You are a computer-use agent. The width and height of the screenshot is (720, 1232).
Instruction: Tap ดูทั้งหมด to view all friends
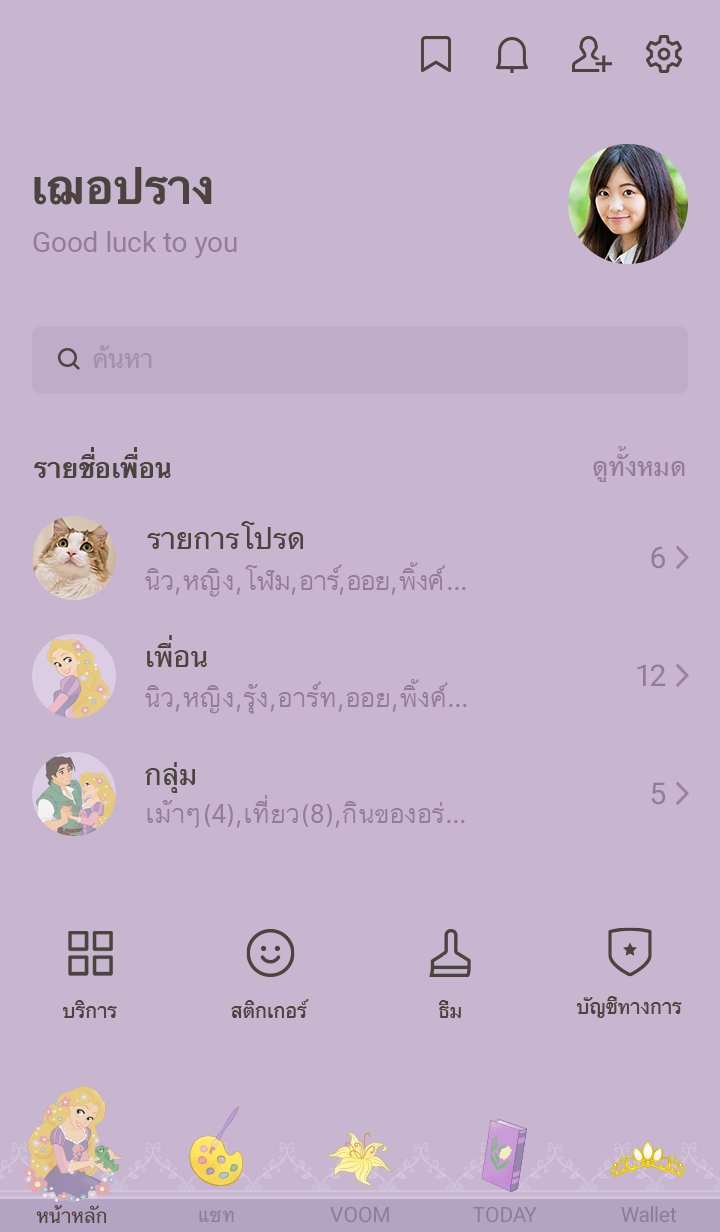[638, 468]
